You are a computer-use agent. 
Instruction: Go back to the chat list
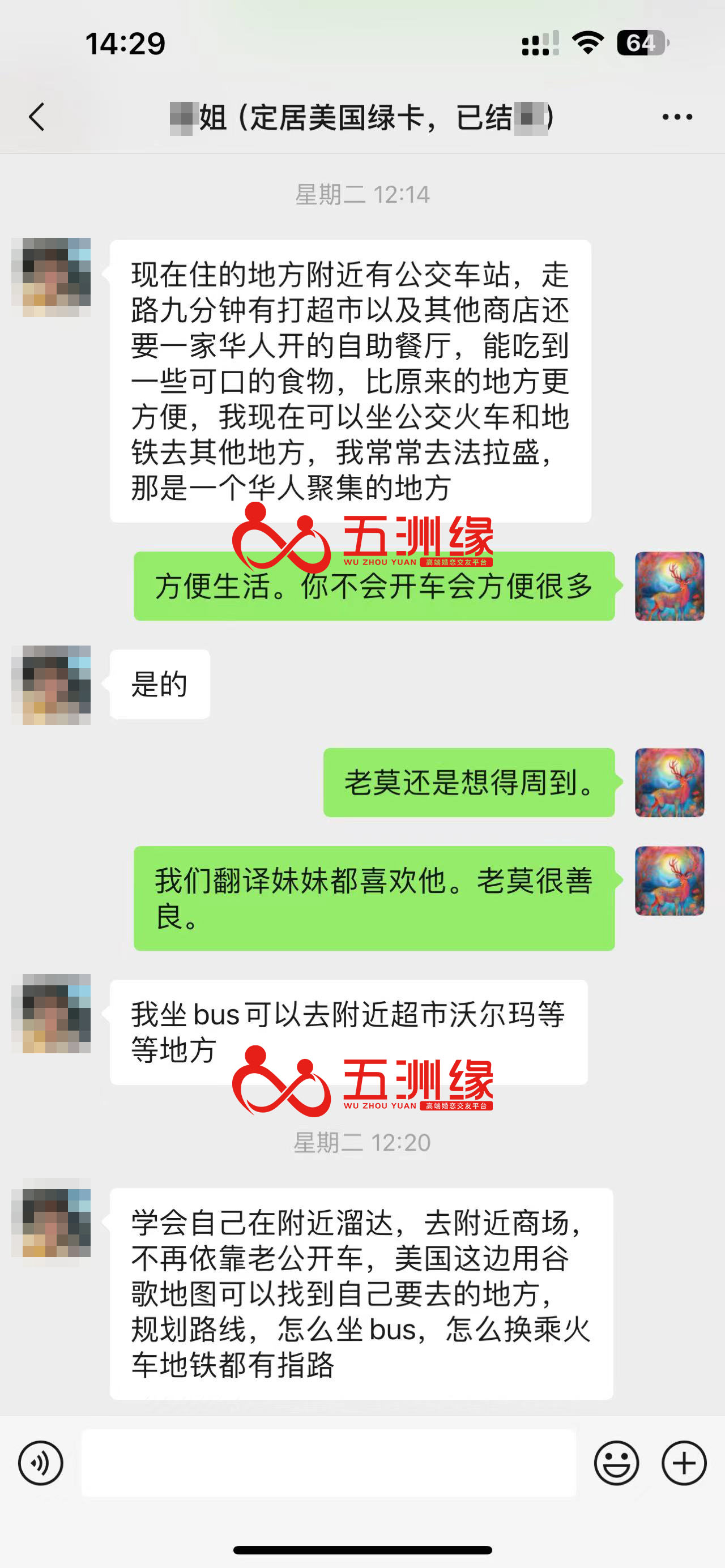[x=37, y=117]
